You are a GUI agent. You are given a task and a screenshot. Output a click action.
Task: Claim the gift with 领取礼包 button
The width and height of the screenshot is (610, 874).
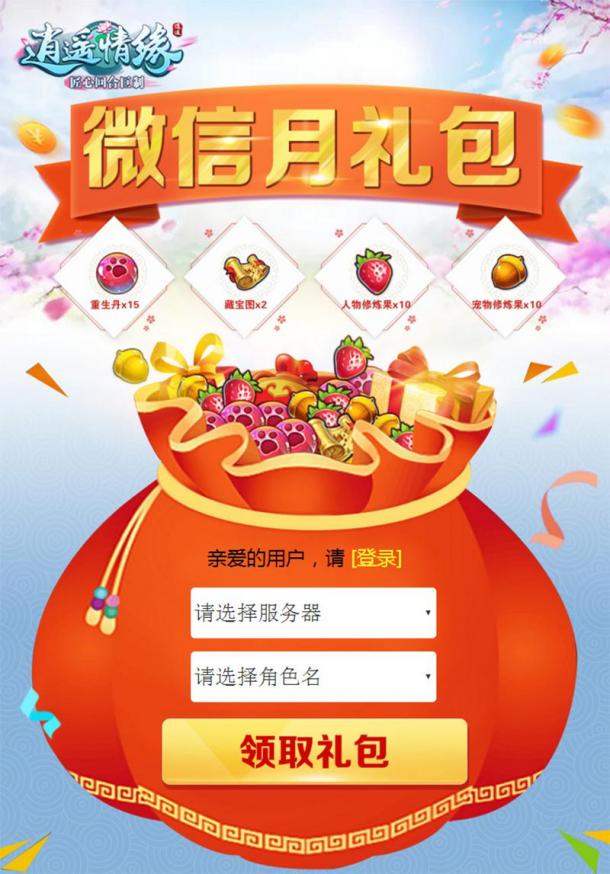314,751
